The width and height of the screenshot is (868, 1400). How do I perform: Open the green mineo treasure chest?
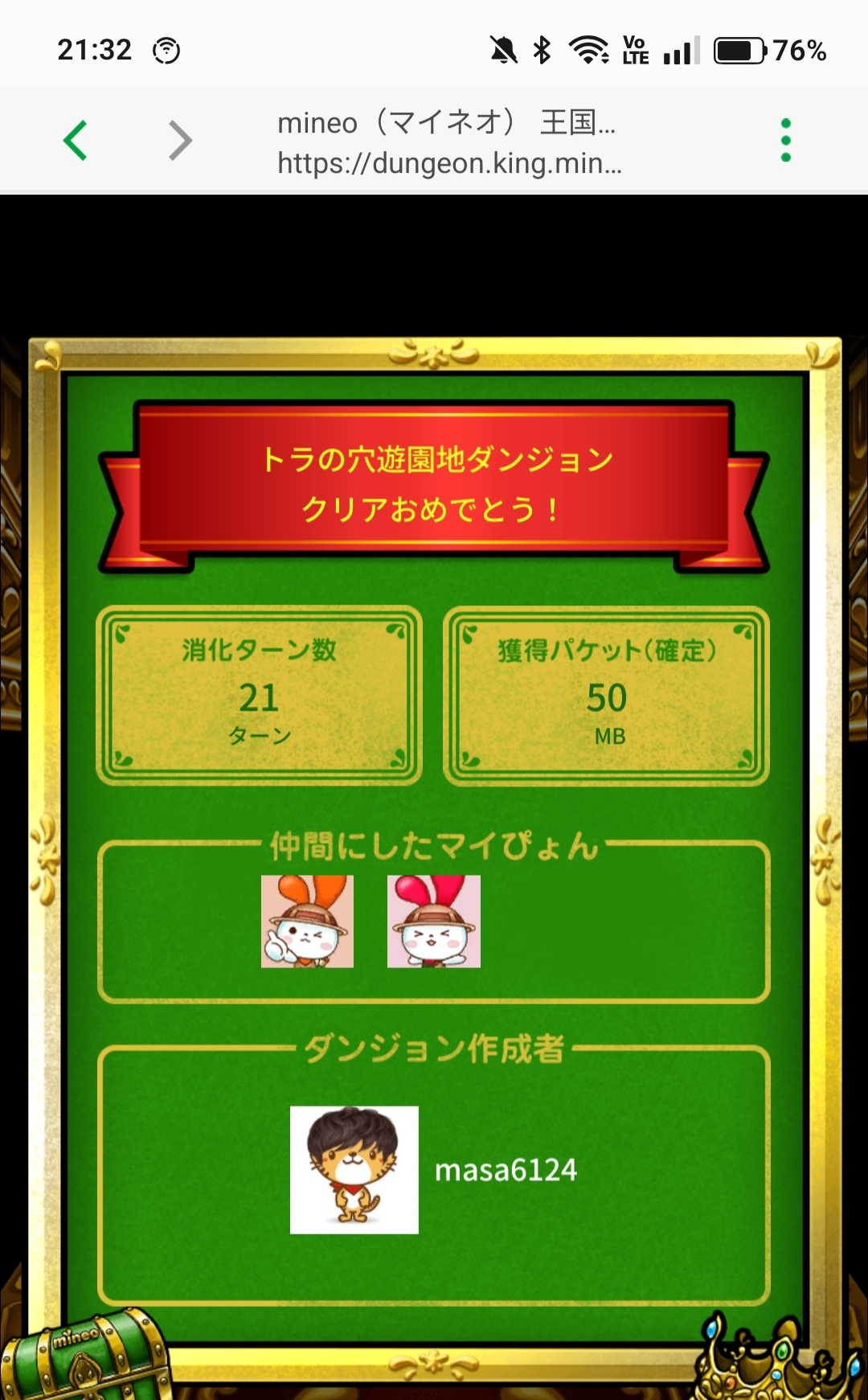(x=84, y=1357)
